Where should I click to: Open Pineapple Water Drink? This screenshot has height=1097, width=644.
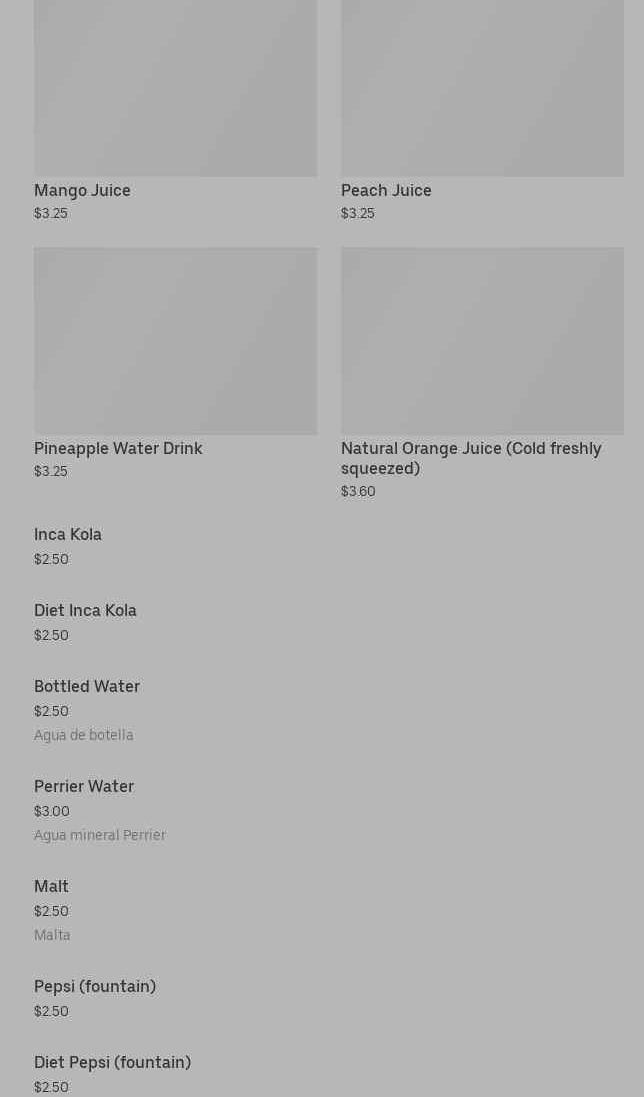pos(175,364)
